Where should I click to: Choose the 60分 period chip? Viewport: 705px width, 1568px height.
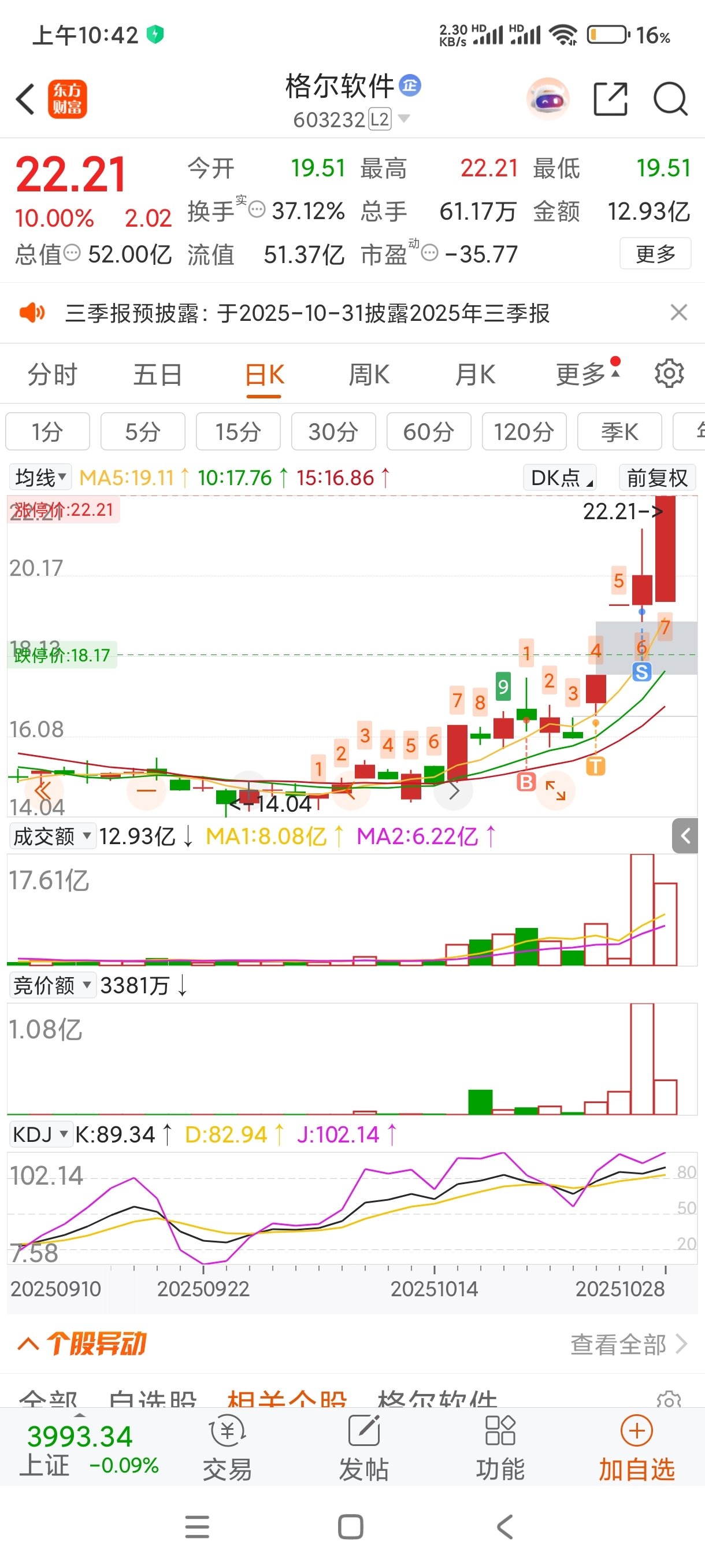tap(428, 431)
